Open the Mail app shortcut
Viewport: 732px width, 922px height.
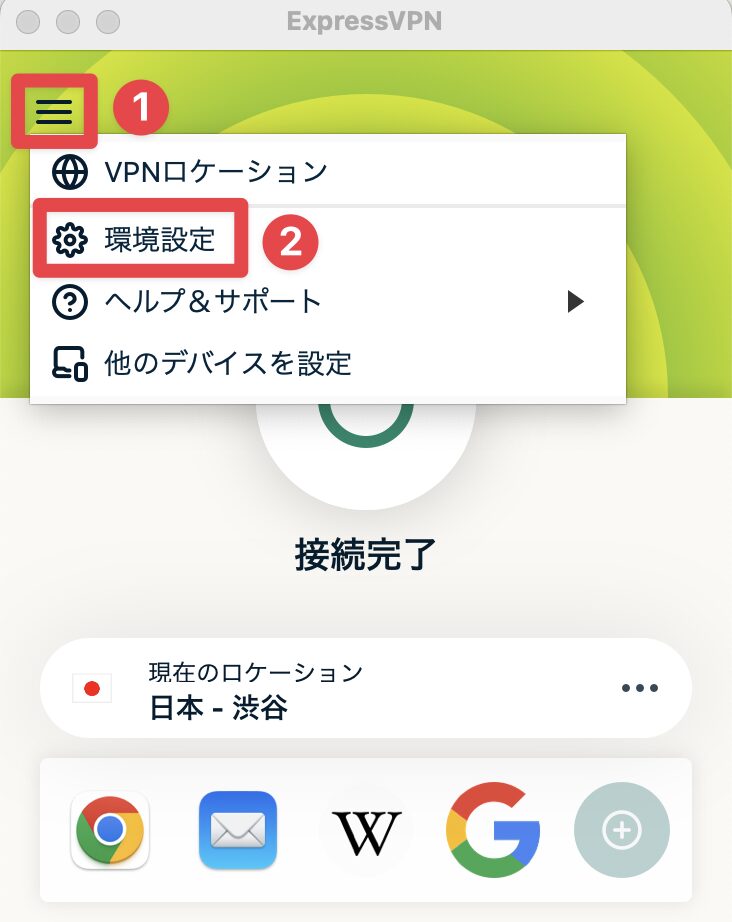(x=238, y=829)
